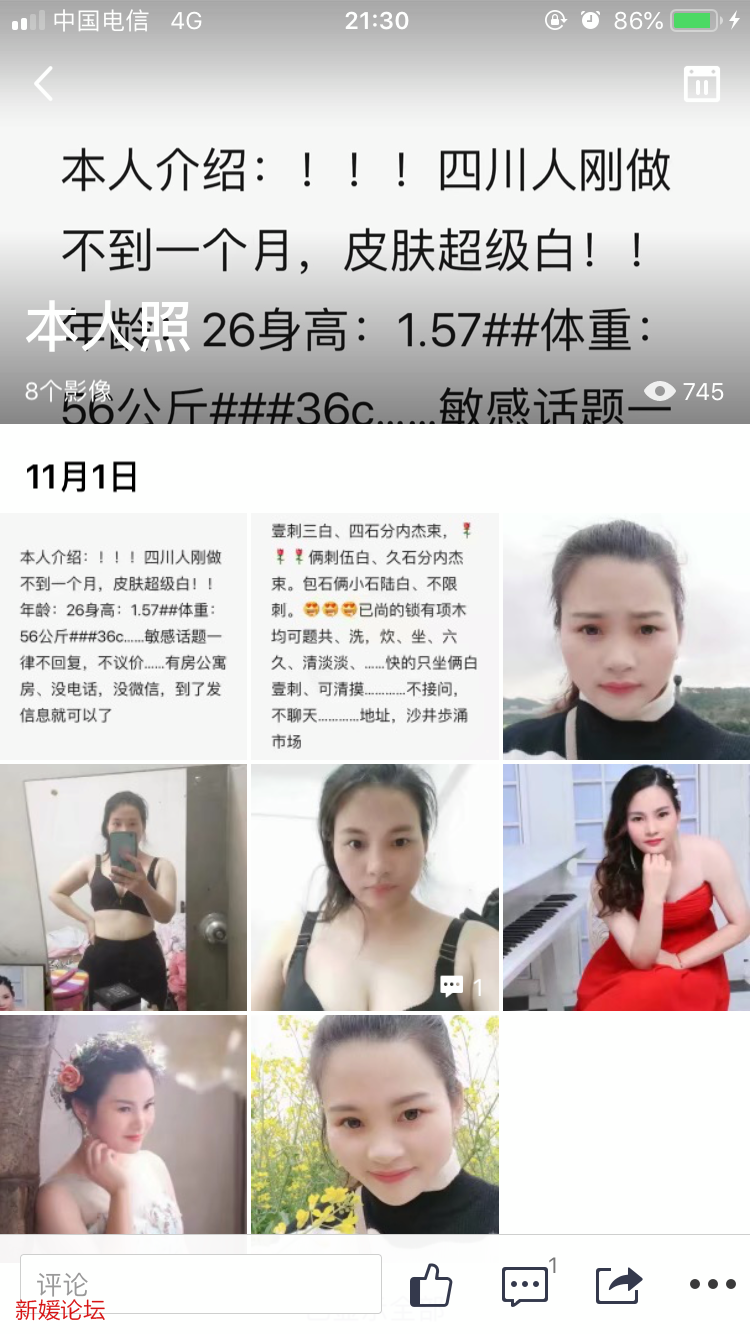Open the text image with rose emojis
The image size is (750, 1334).
(374, 634)
